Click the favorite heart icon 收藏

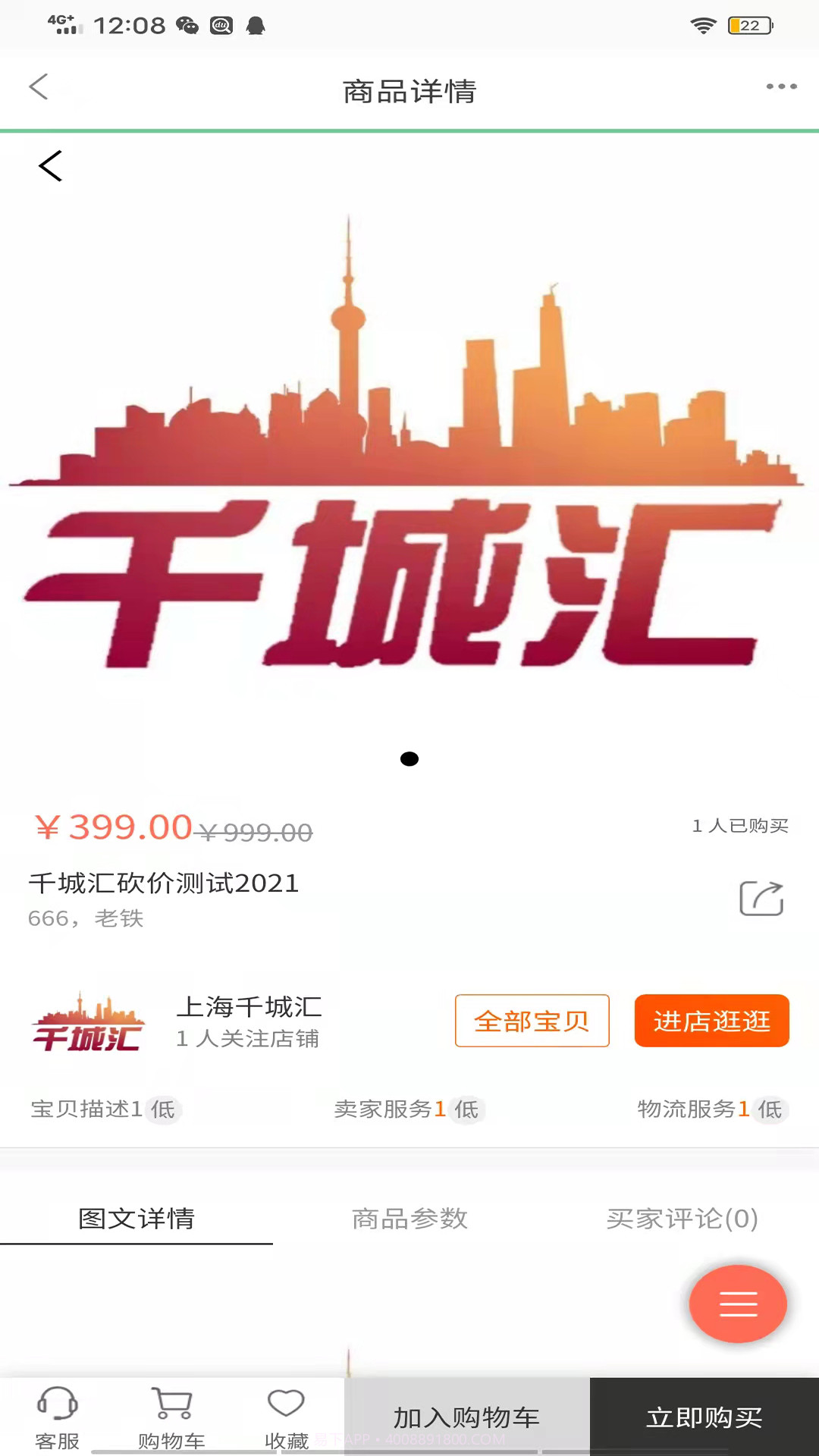(286, 1412)
